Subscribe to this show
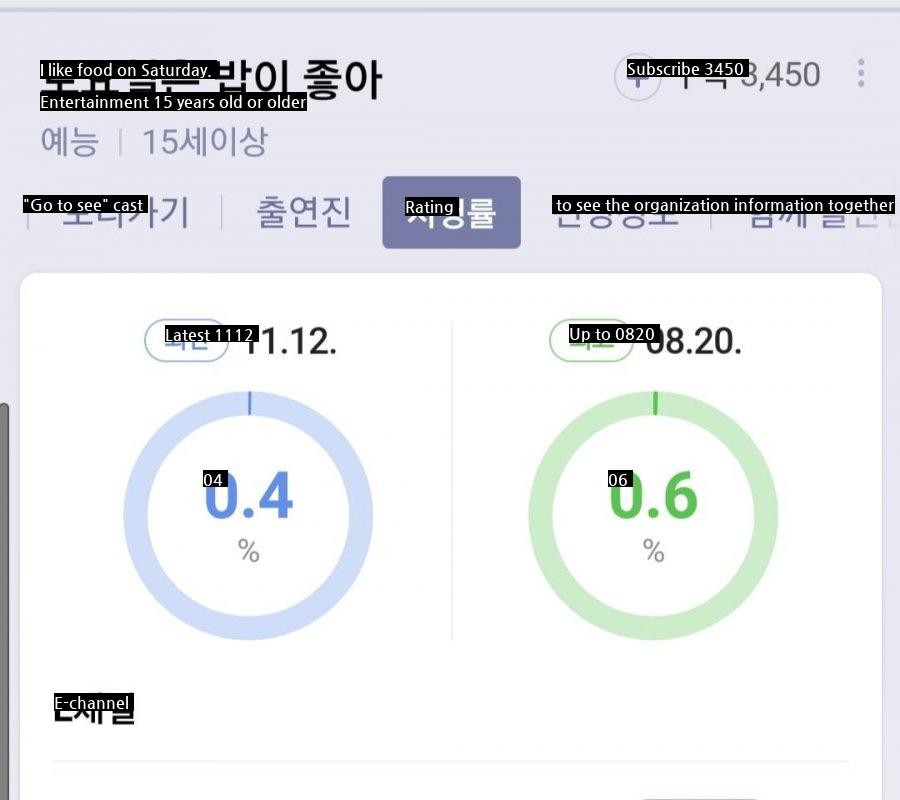This screenshot has width=900, height=800. point(637,77)
